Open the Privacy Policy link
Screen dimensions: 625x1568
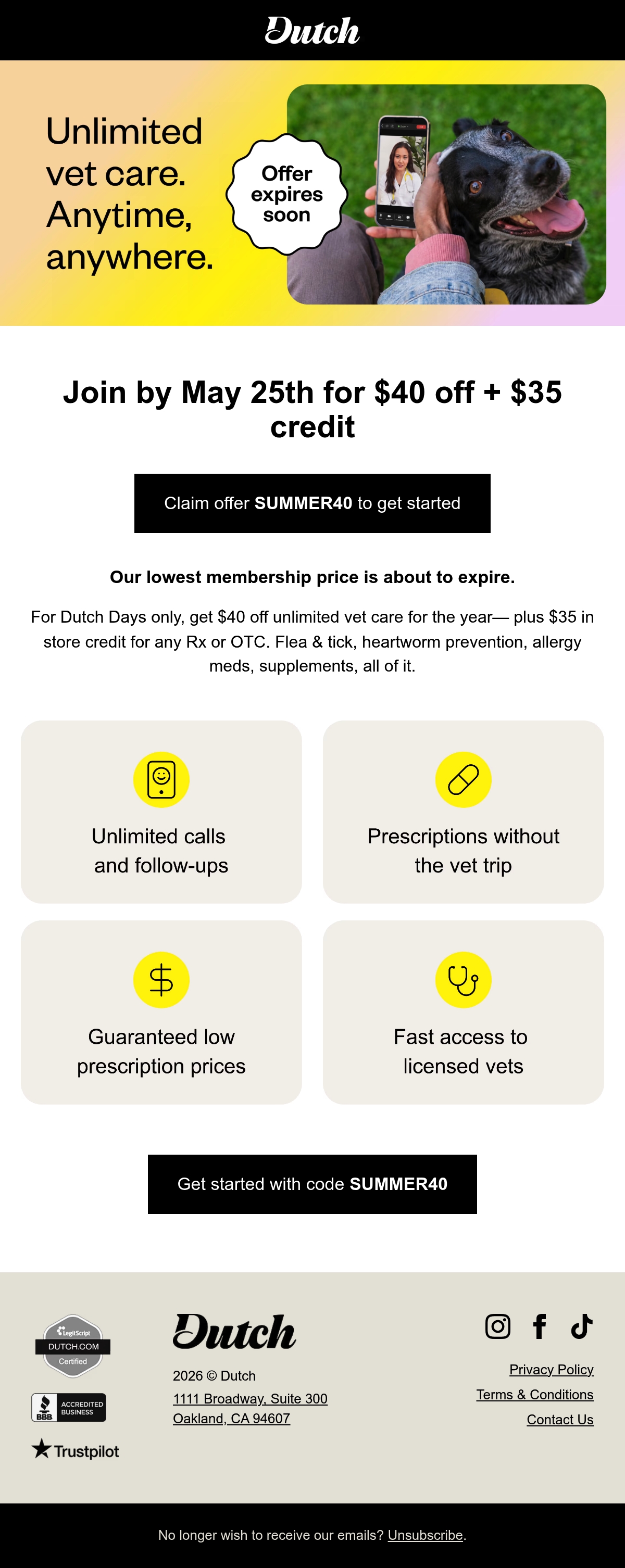(551, 1369)
